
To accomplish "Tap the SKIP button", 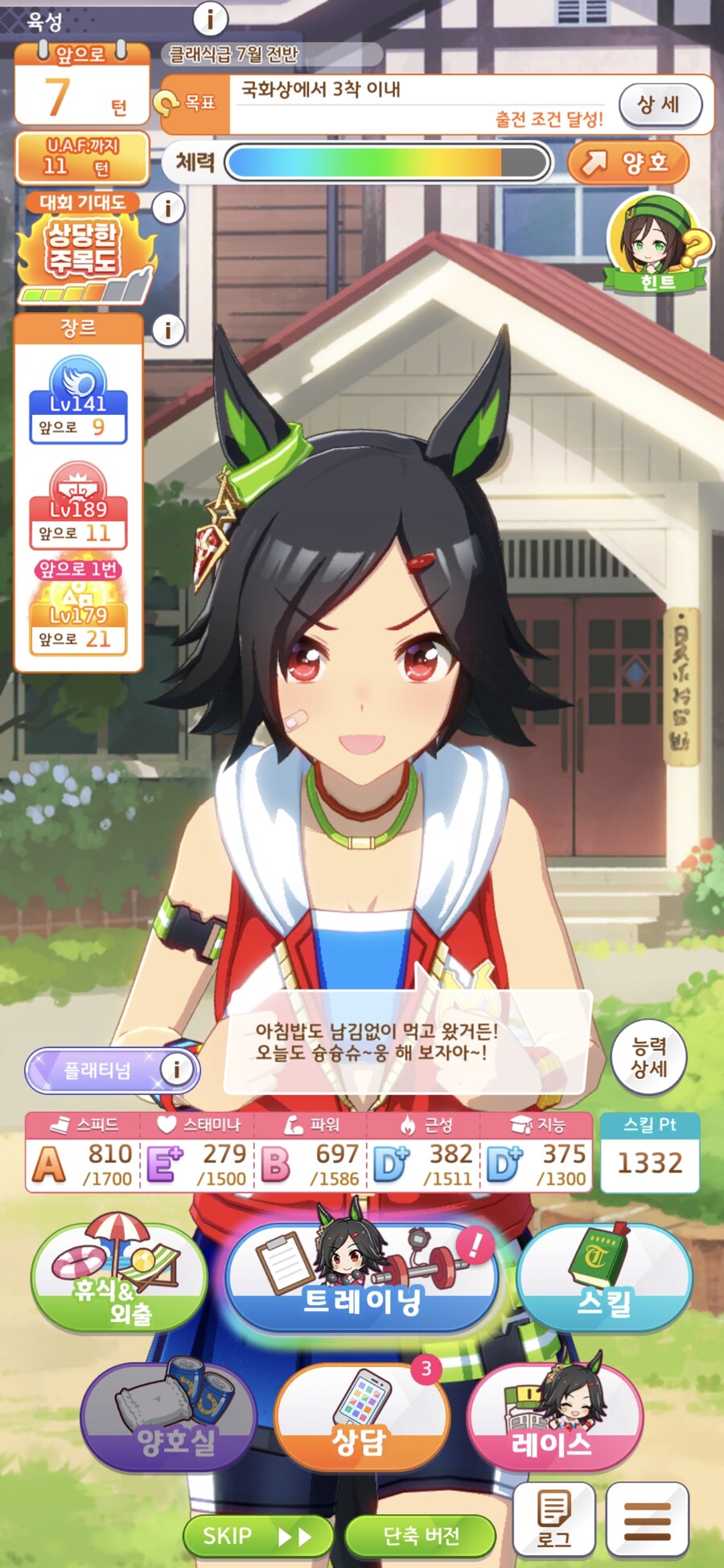I will tap(257, 1536).
